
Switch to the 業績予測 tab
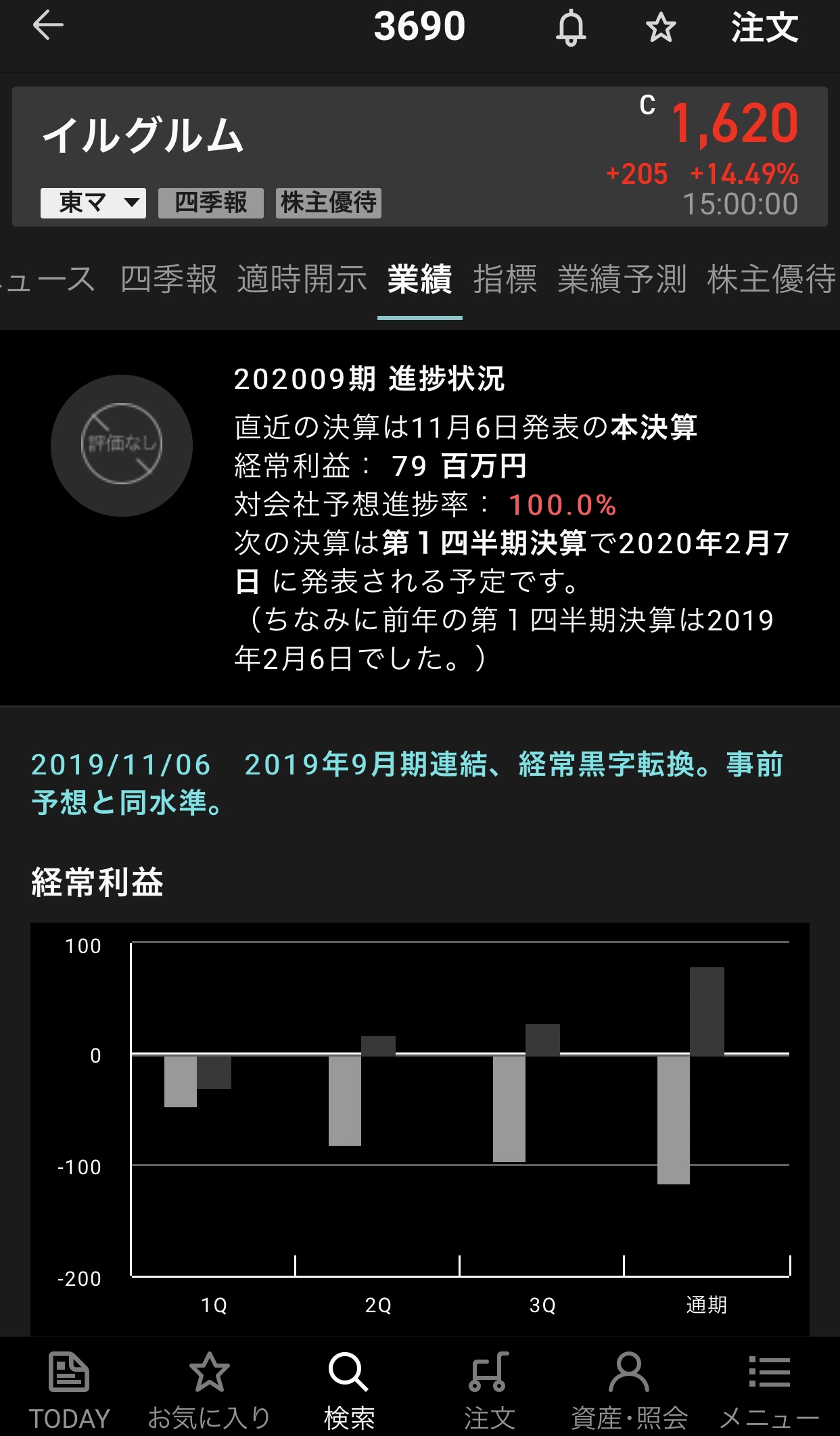pyautogui.click(x=622, y=279)
